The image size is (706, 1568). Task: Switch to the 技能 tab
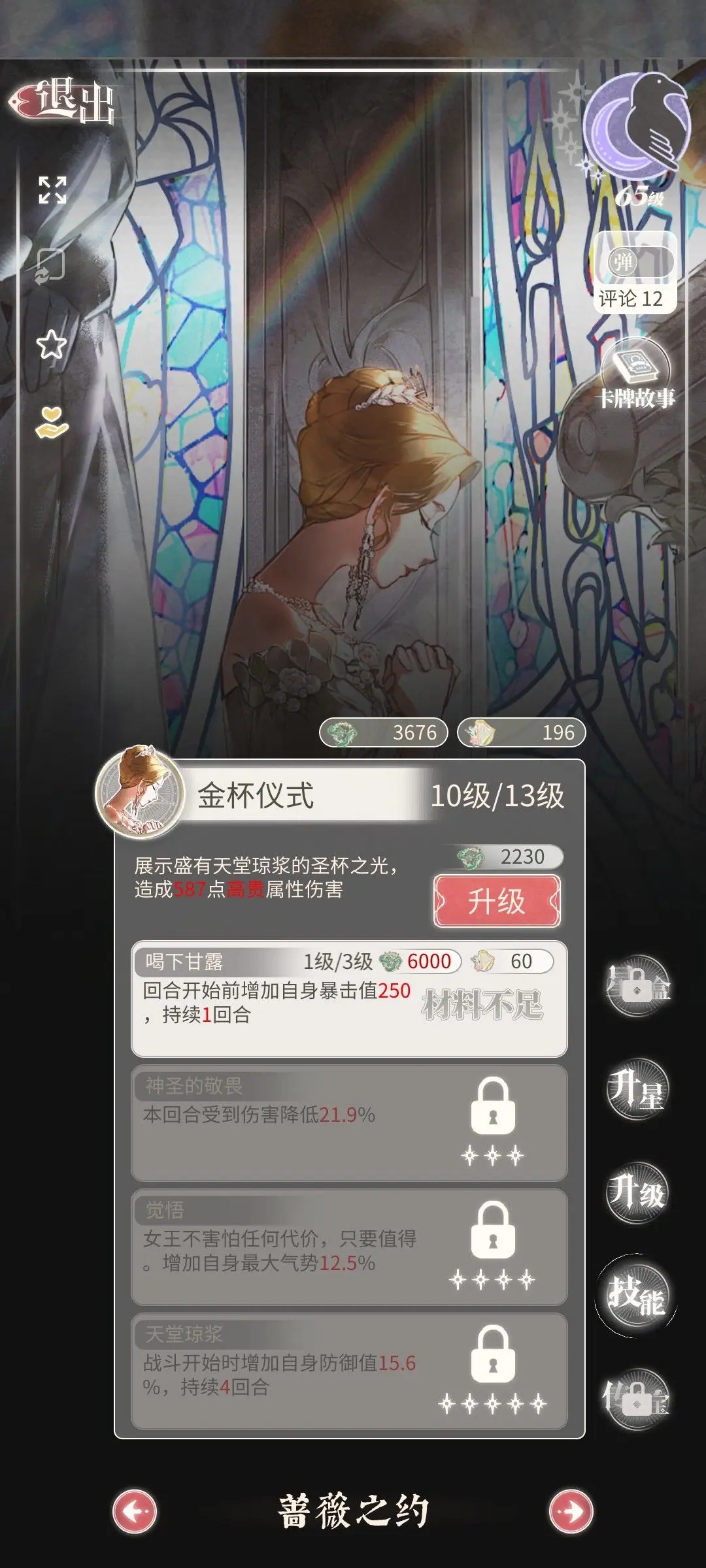coord(637,1296)
